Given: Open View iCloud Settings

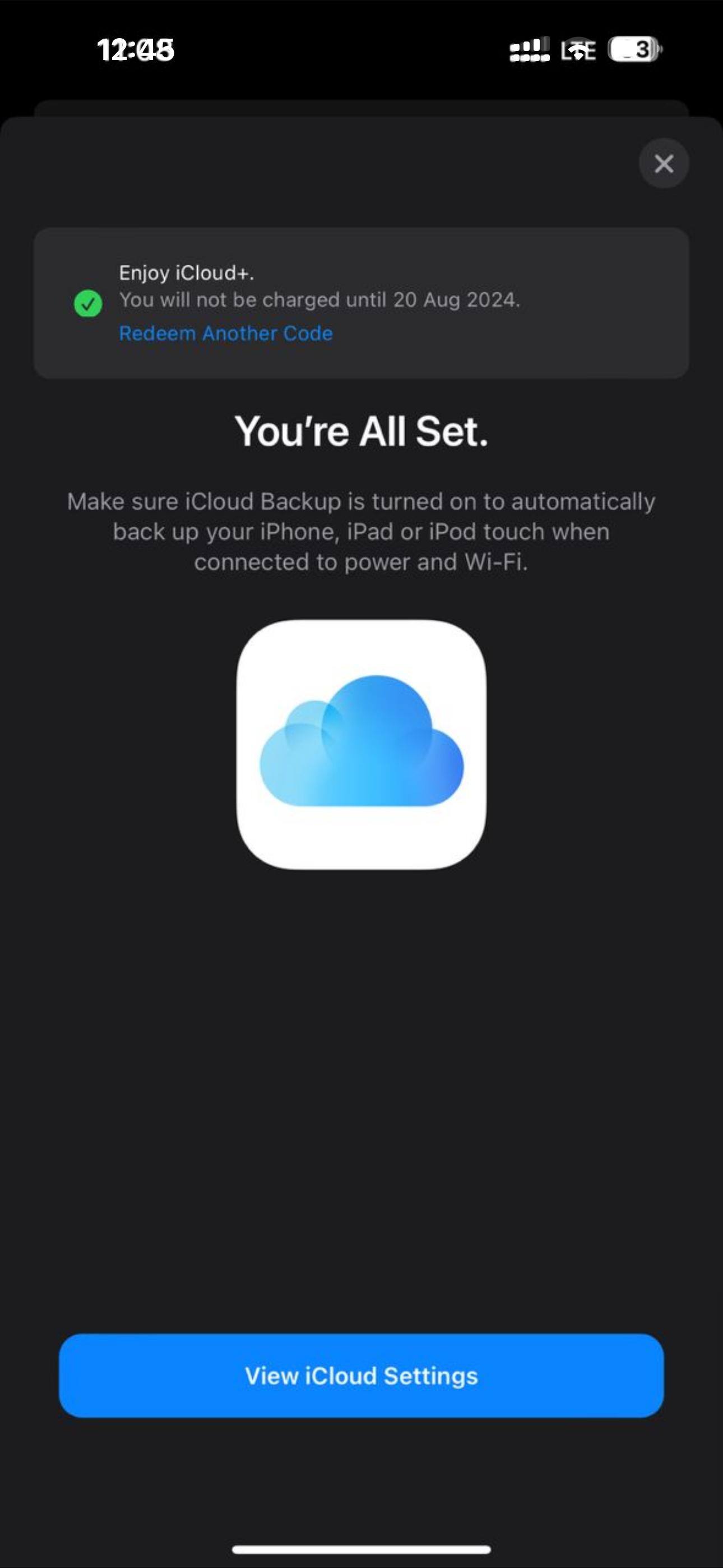Looking at the screenshot, I should click(361, 1376).
